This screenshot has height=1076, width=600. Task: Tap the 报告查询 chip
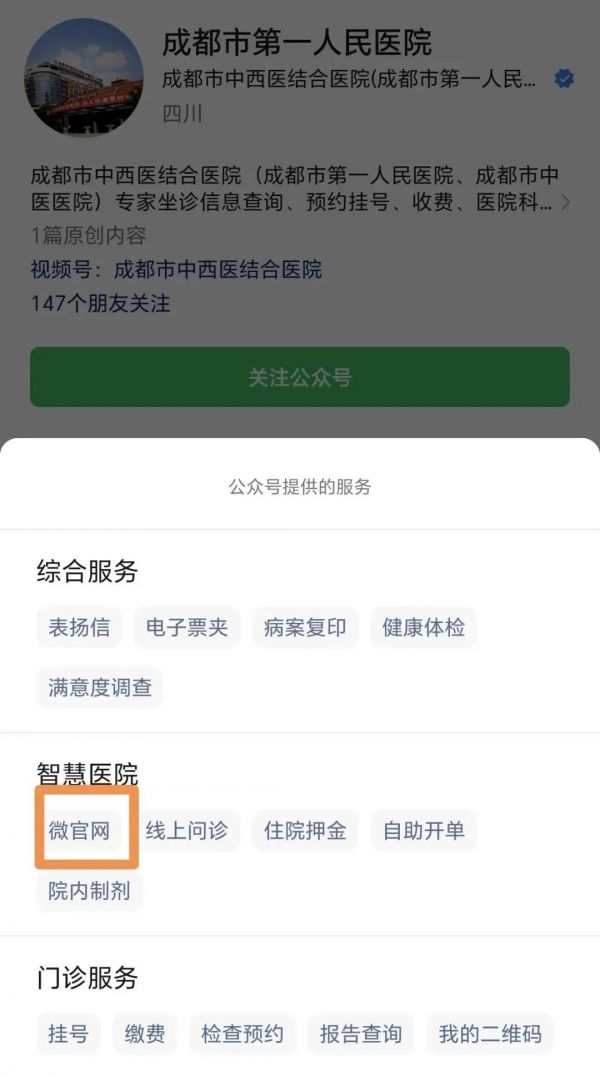point(360,1033)
